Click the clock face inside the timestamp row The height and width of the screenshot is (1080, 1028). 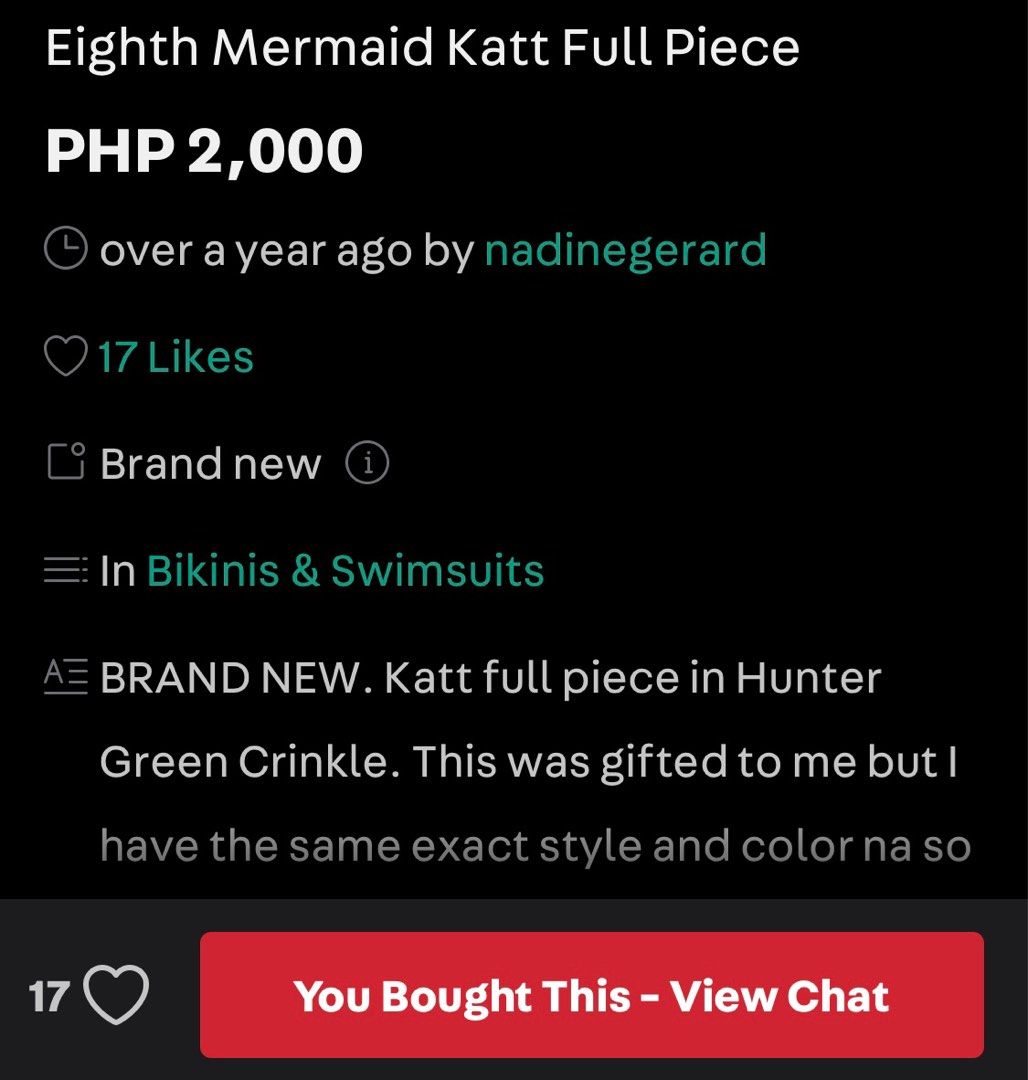(65, 249)
